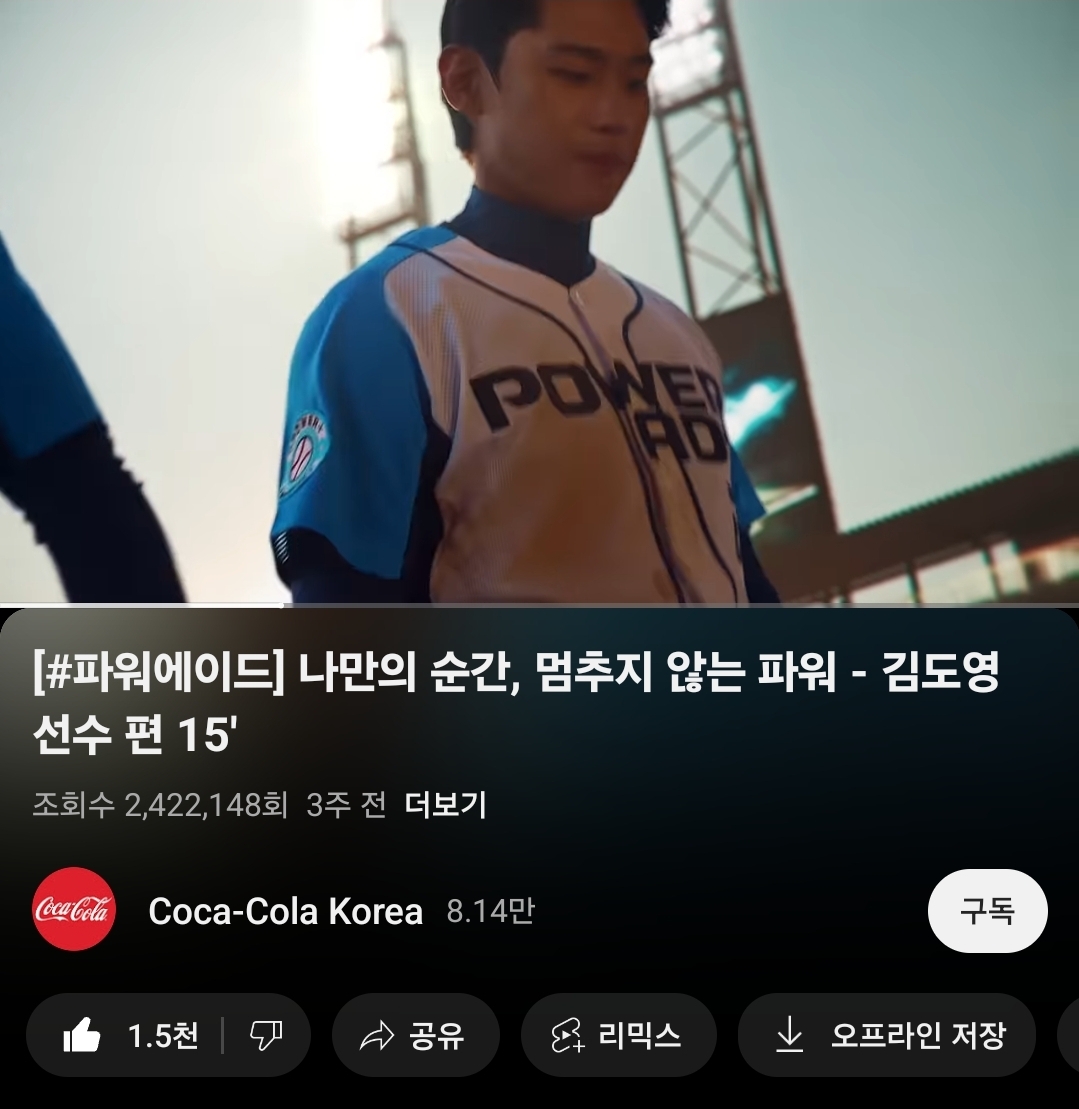
Task: Tap the video player to show controls
Action: (540, 300)
